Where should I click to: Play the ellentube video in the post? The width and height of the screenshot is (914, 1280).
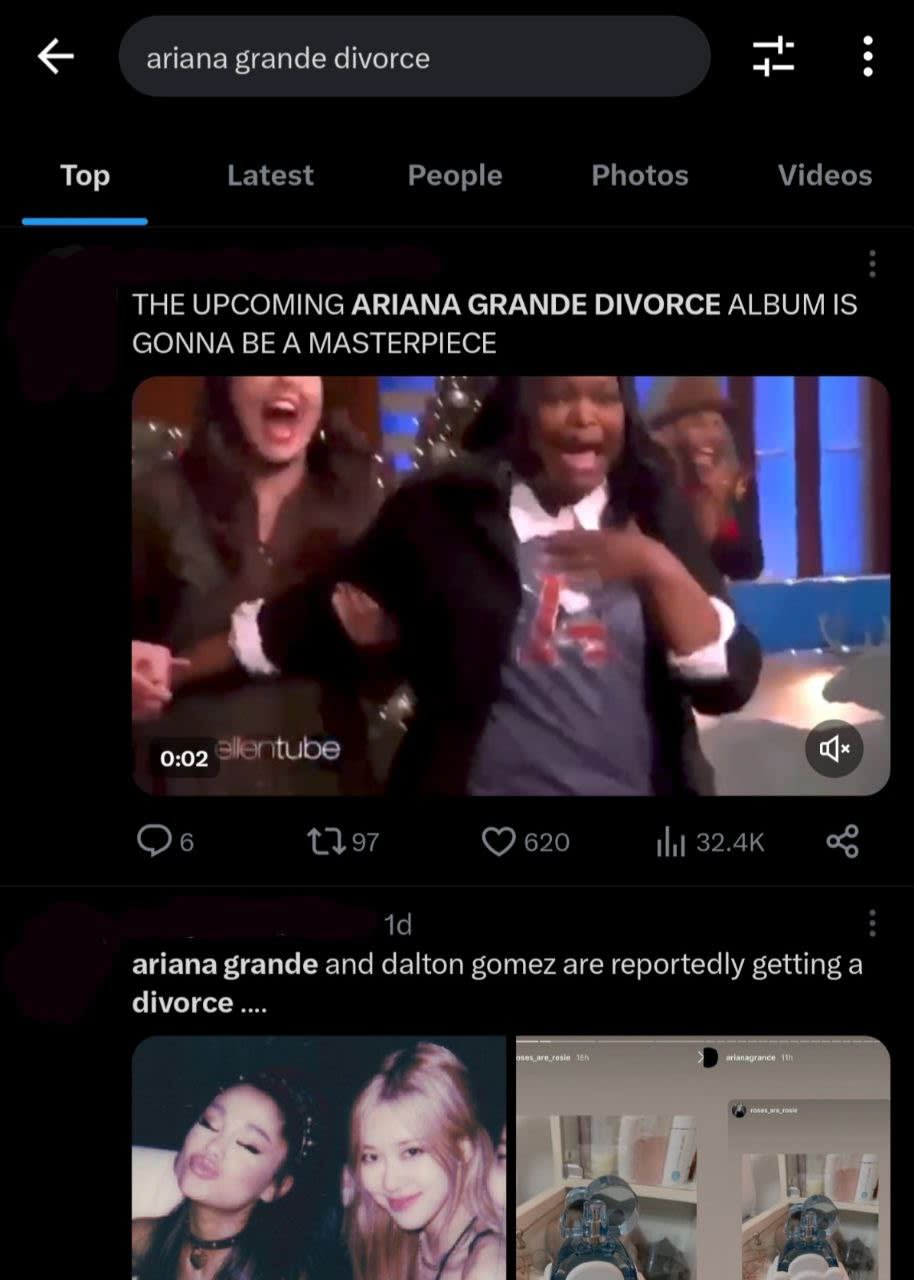point(510,585)
